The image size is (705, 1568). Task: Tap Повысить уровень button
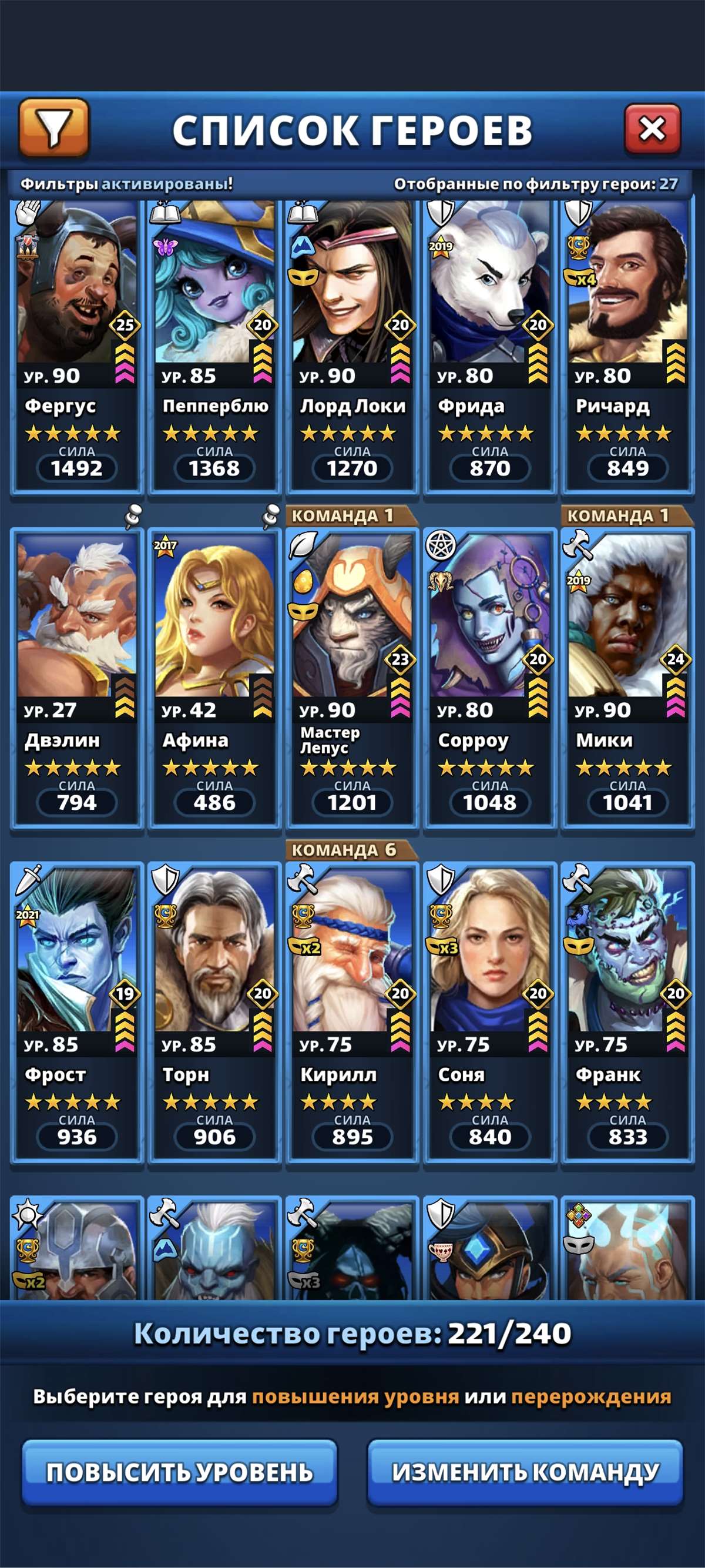coord(179,1472)
